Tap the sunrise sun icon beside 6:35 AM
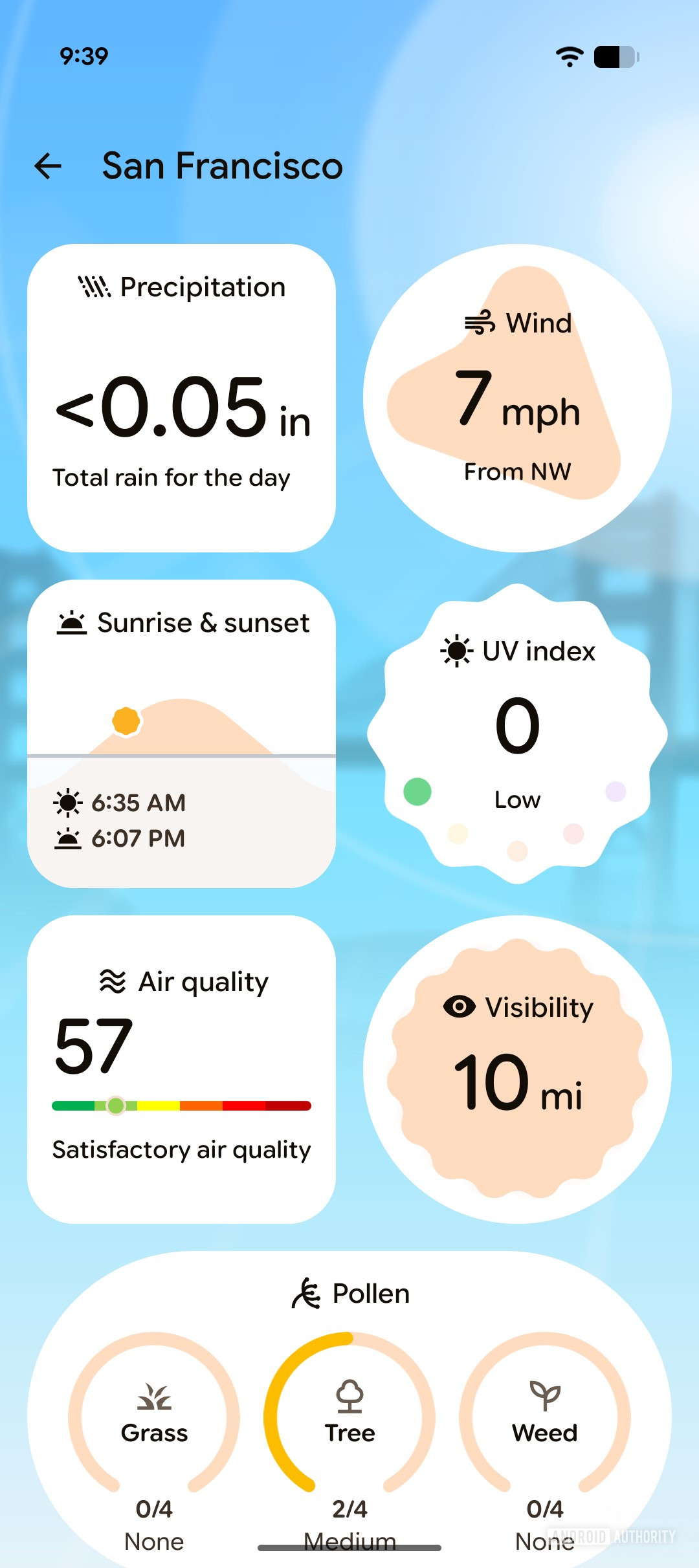 68,802
